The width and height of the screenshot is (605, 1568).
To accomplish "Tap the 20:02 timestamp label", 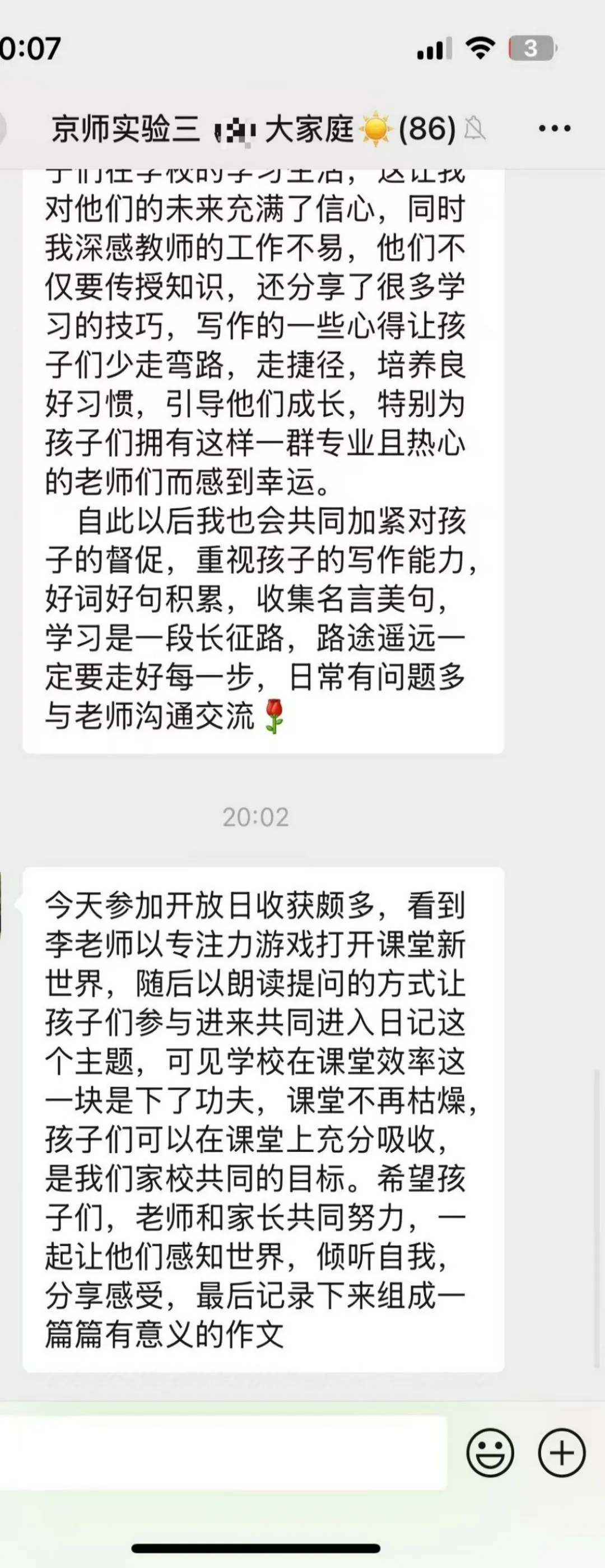I will click(255, 818).
